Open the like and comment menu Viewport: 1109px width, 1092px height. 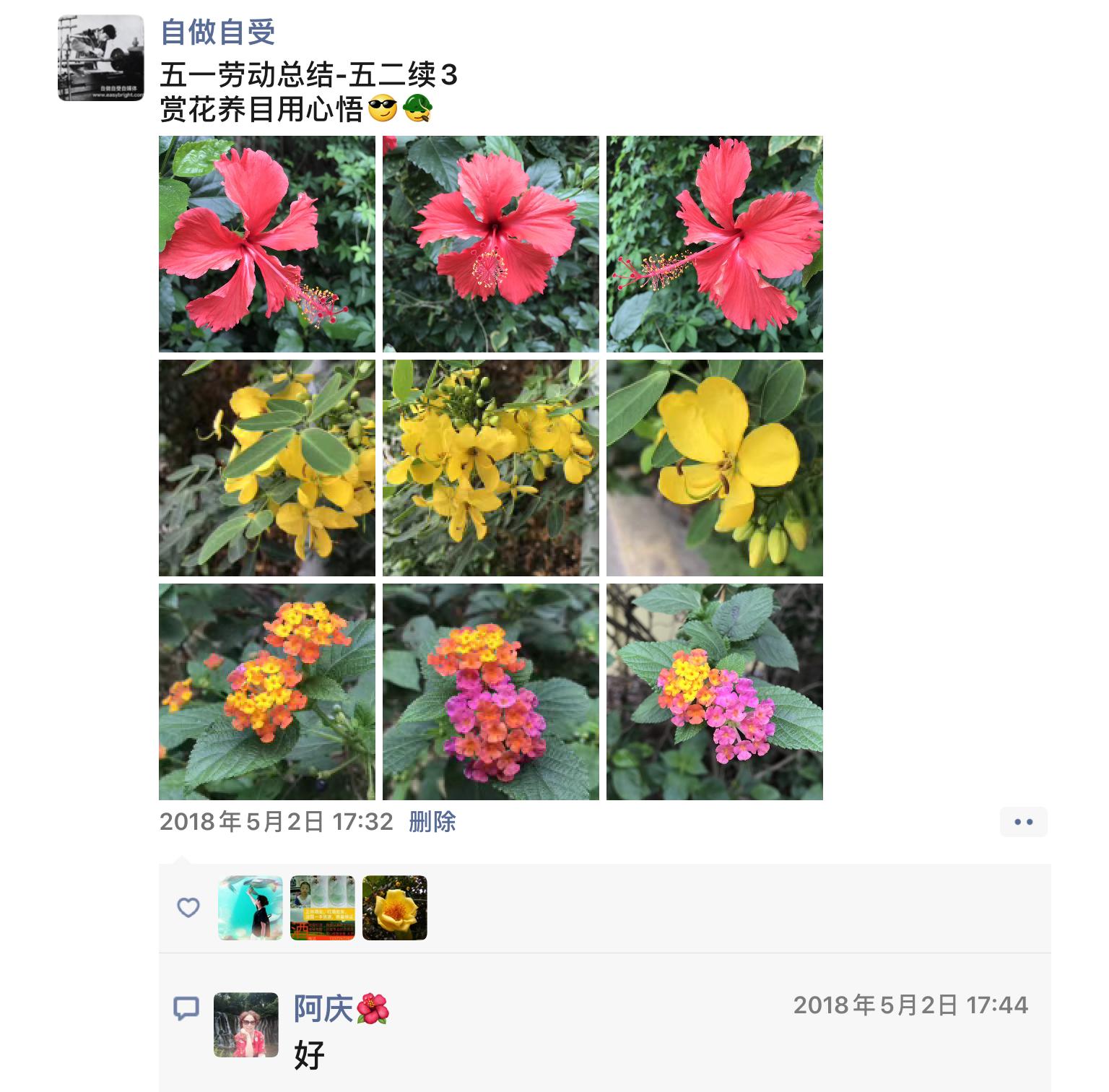click(1023, 822)
